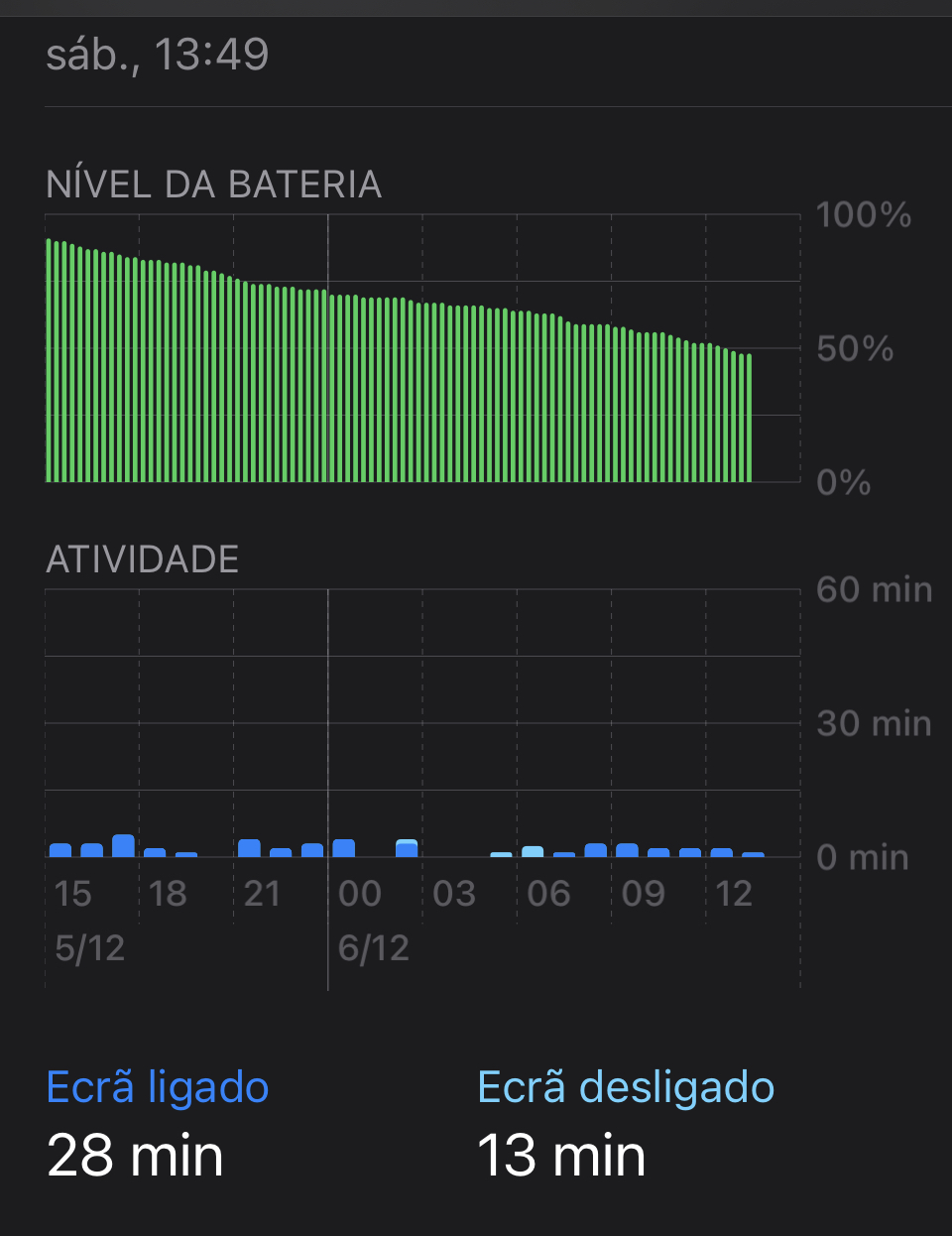Select the 18 hour activity bar
Screen dimensions: 952x1236
155,852
